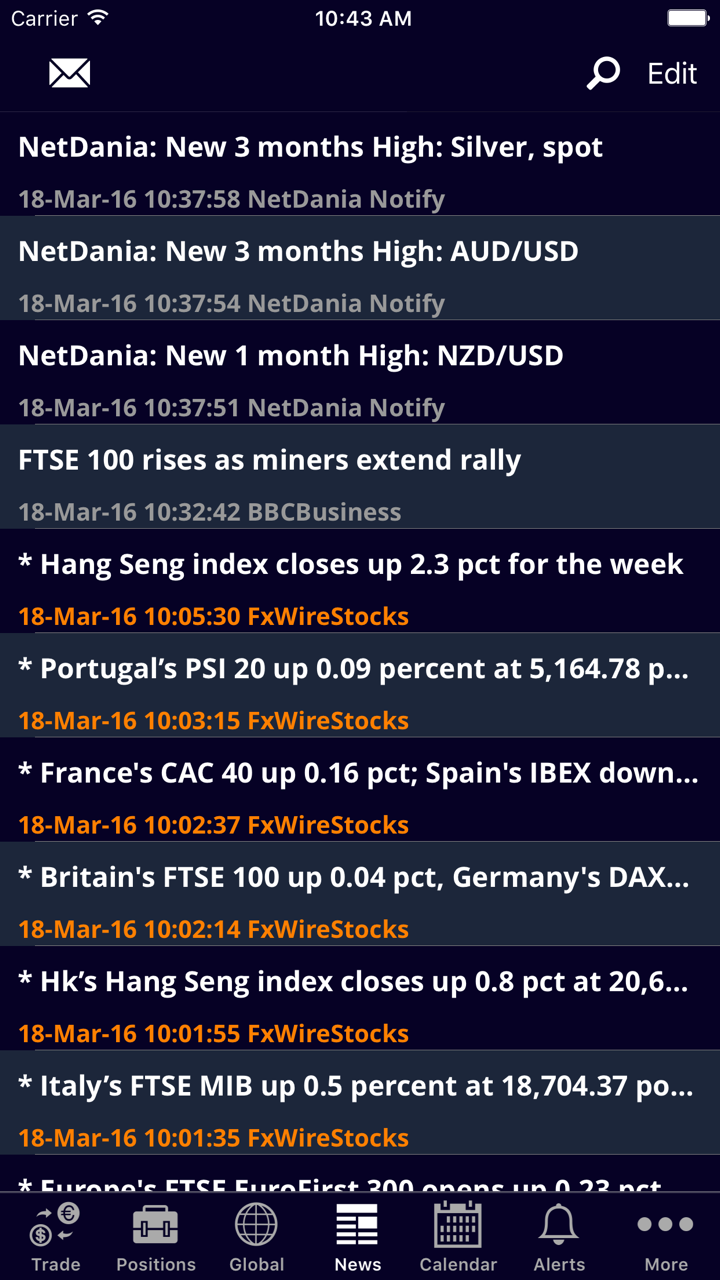Tap Edit in the top bar
Viewport: 720px width, 1280px height.
[672, 74]
